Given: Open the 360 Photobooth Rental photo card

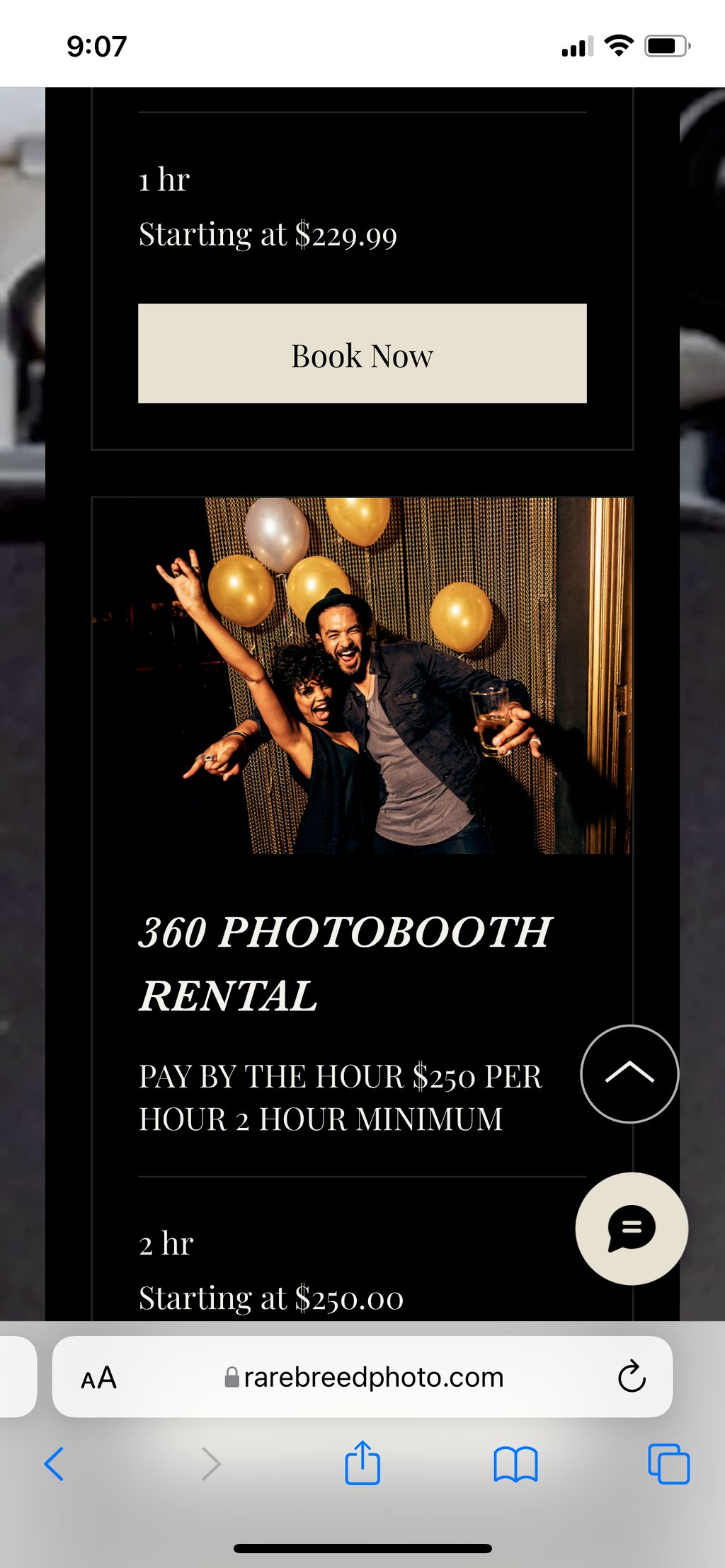Looking at the screenshot, I should 362,676.
